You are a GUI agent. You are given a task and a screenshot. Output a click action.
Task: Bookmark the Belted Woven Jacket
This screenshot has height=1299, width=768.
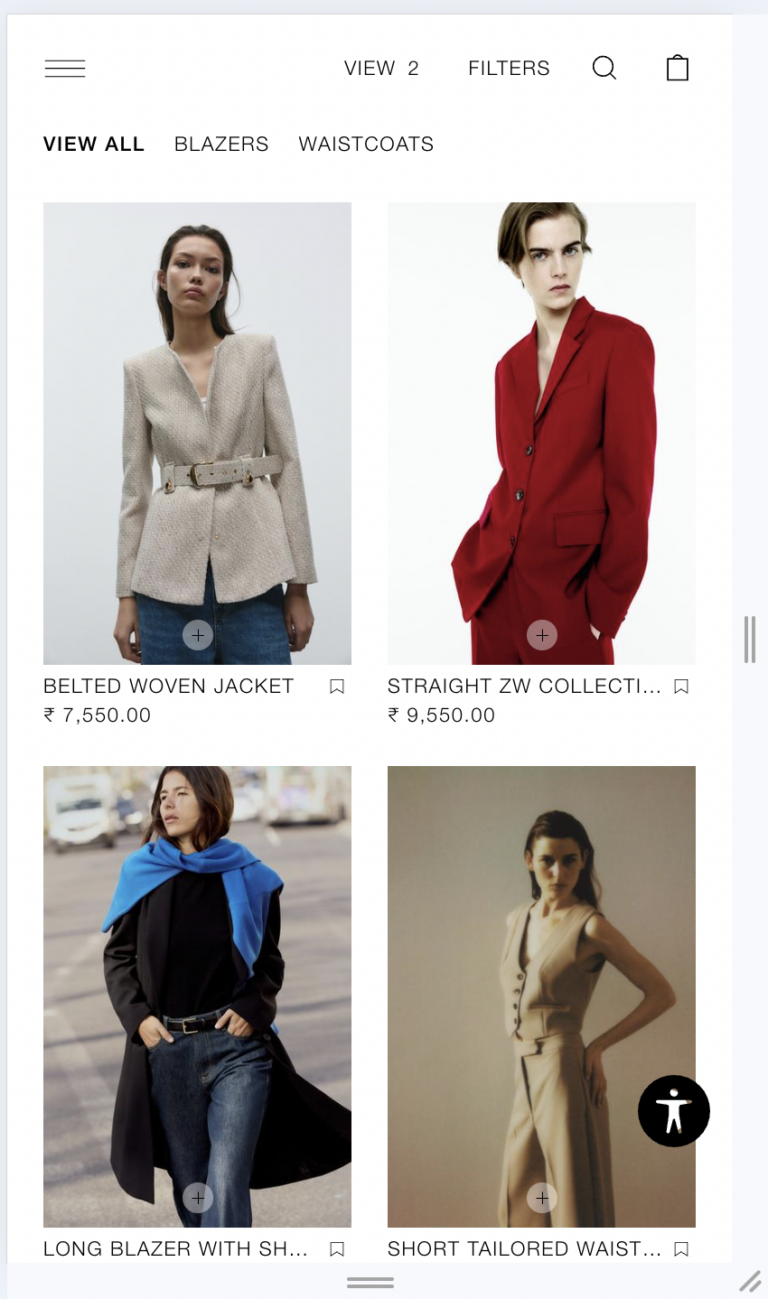coord(337,686)
